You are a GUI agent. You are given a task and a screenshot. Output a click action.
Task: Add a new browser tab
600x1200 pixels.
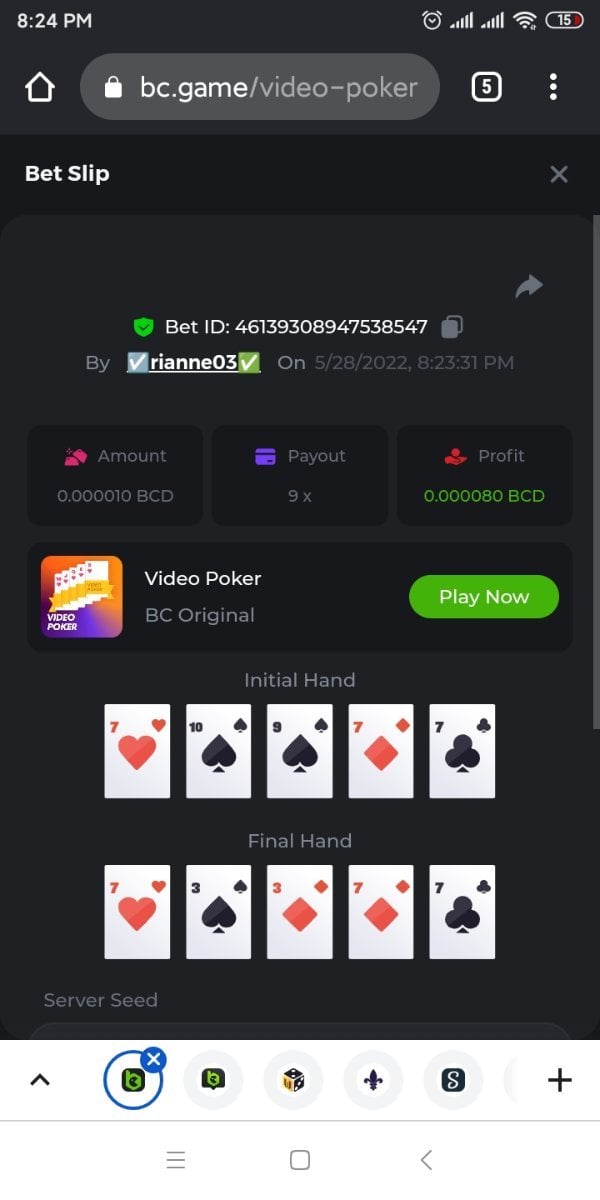click(559, 1080)
